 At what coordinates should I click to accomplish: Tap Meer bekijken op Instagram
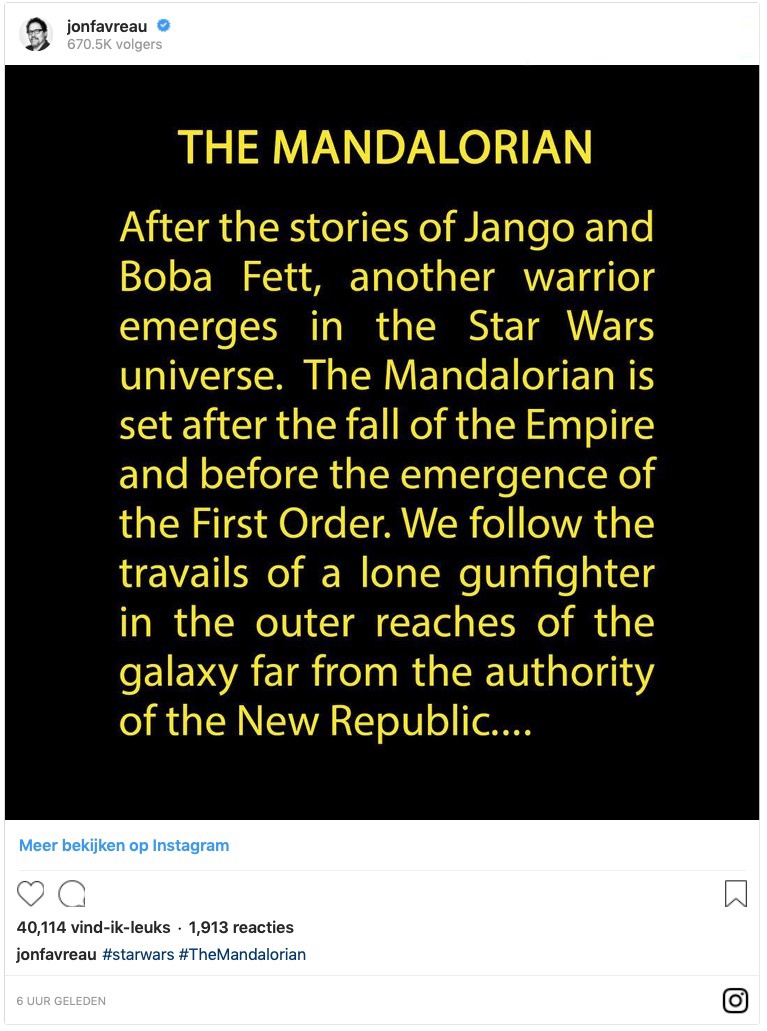coord(124,845)
